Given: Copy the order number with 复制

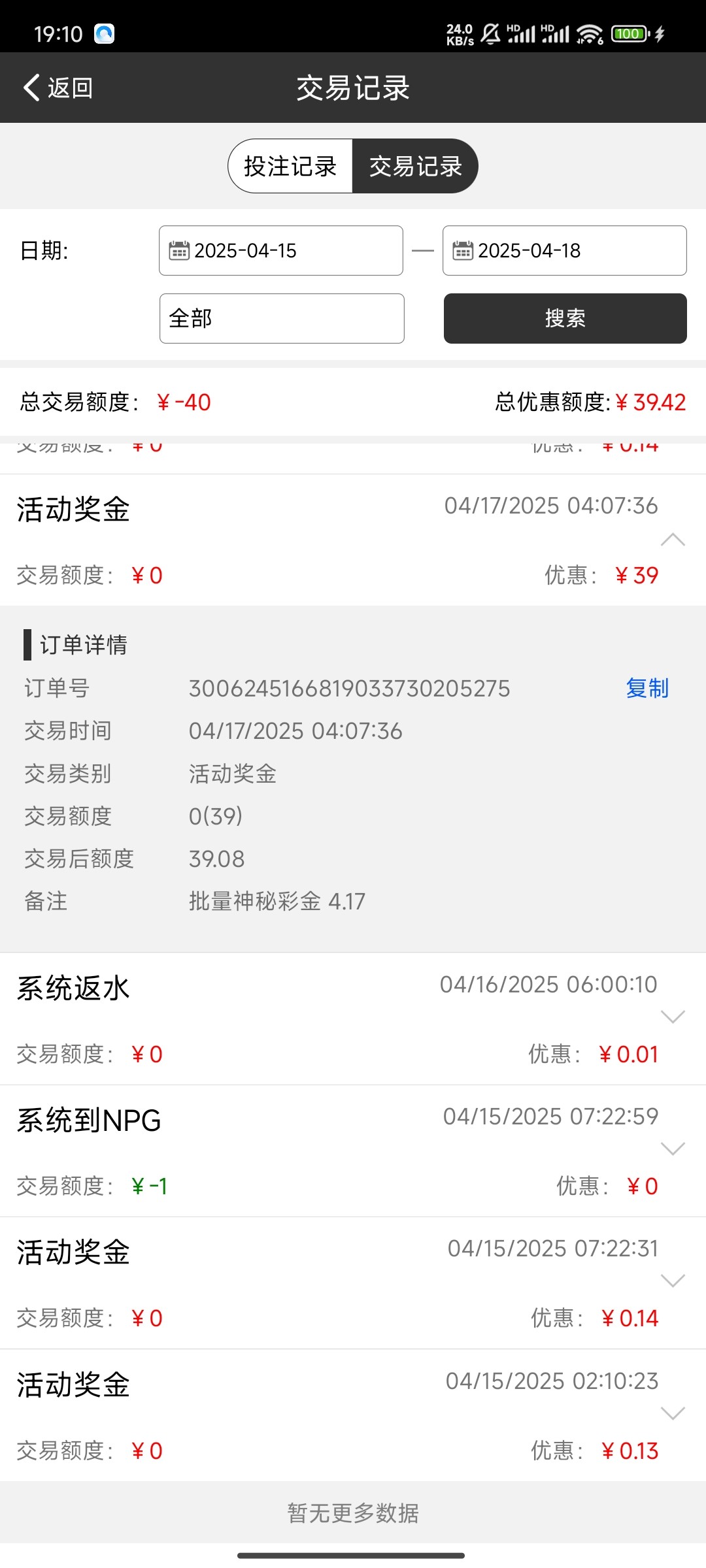Looking at the screenshot, I should [647, 689].
